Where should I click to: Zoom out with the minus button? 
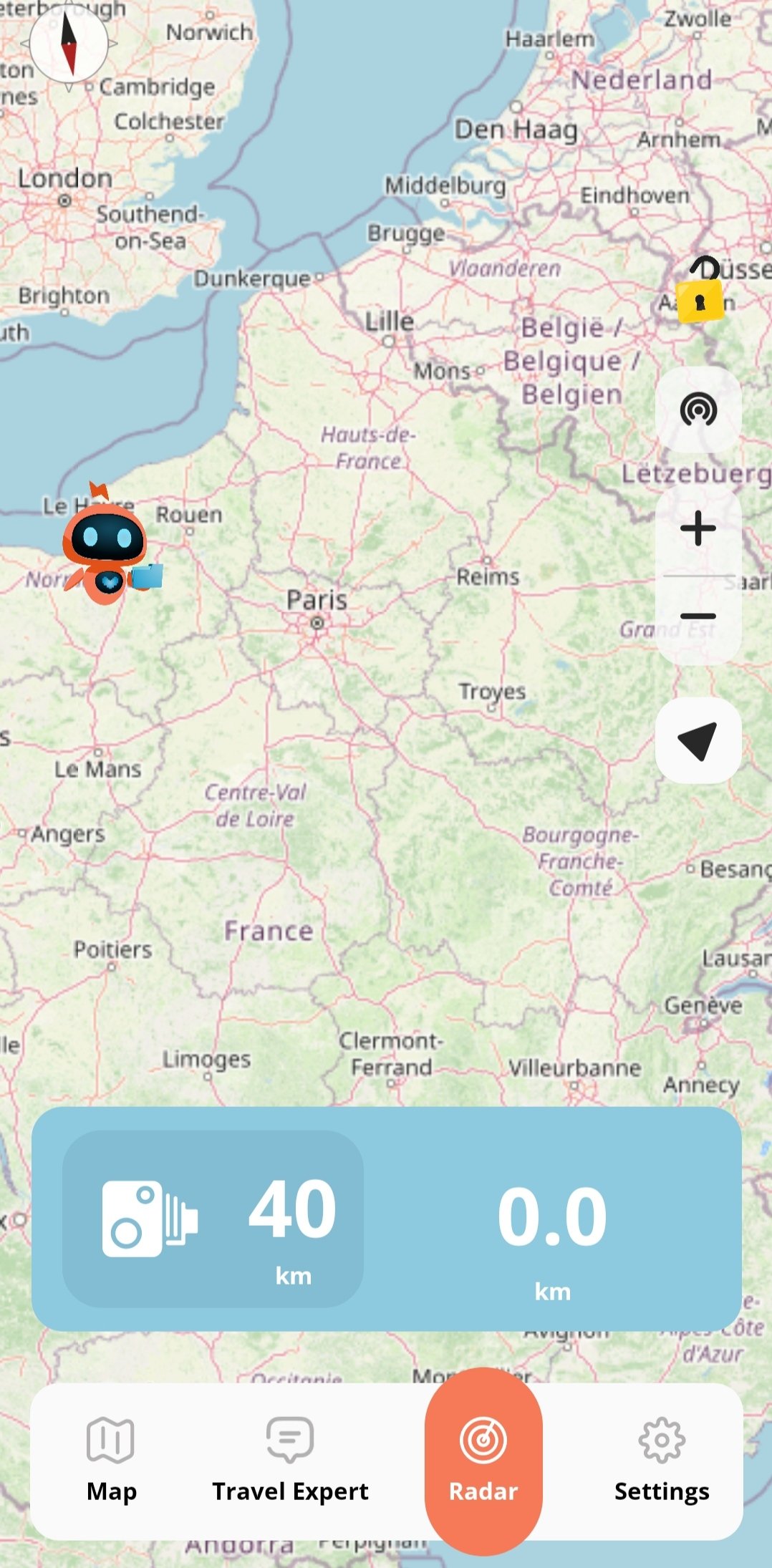click(698, 616)
